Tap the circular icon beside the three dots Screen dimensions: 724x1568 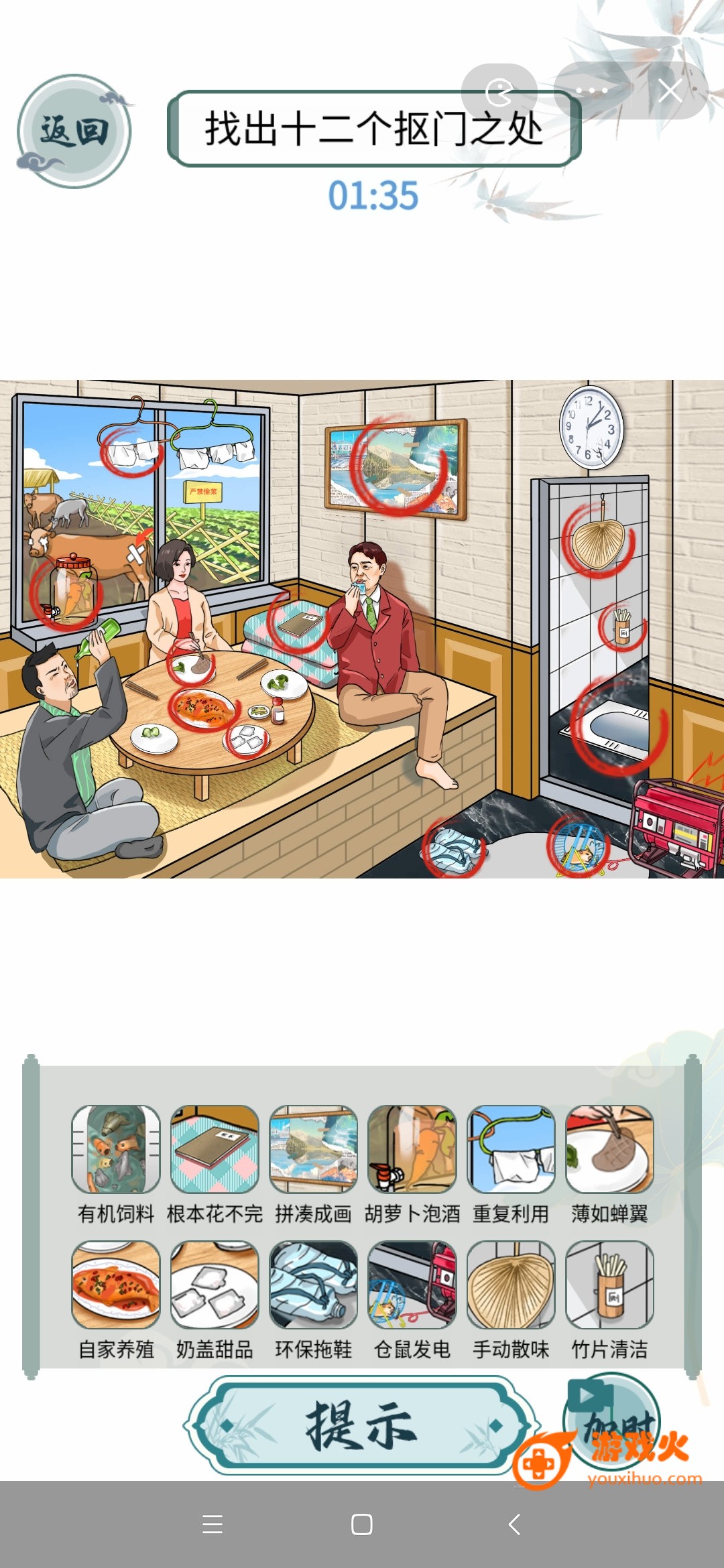click(x=499, y=92)
